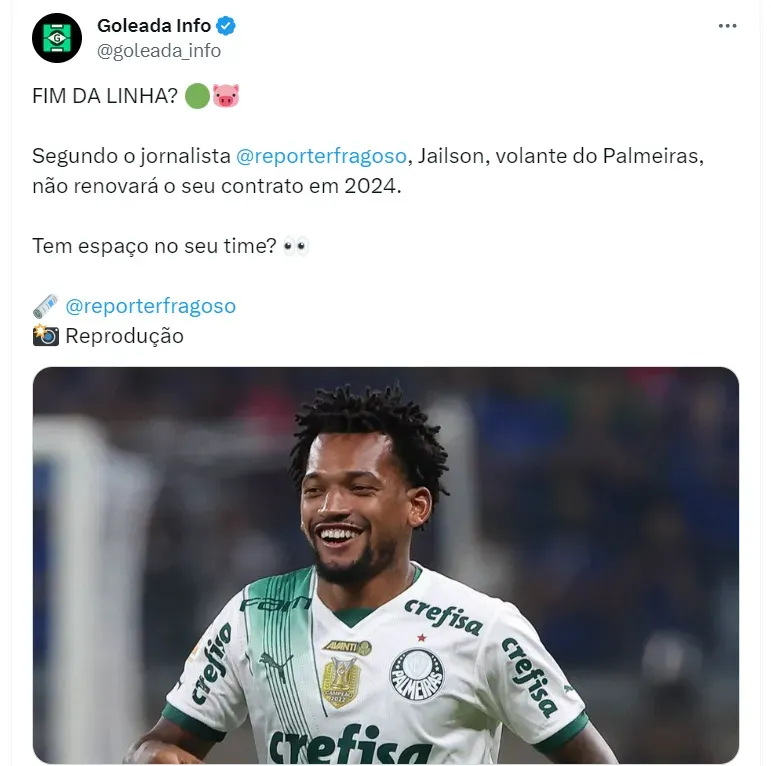Image resolution: width=771 pixels, height=766 pixels.
Task: Open the tweet's overflow menu
Action: click(x=727, y=26)
